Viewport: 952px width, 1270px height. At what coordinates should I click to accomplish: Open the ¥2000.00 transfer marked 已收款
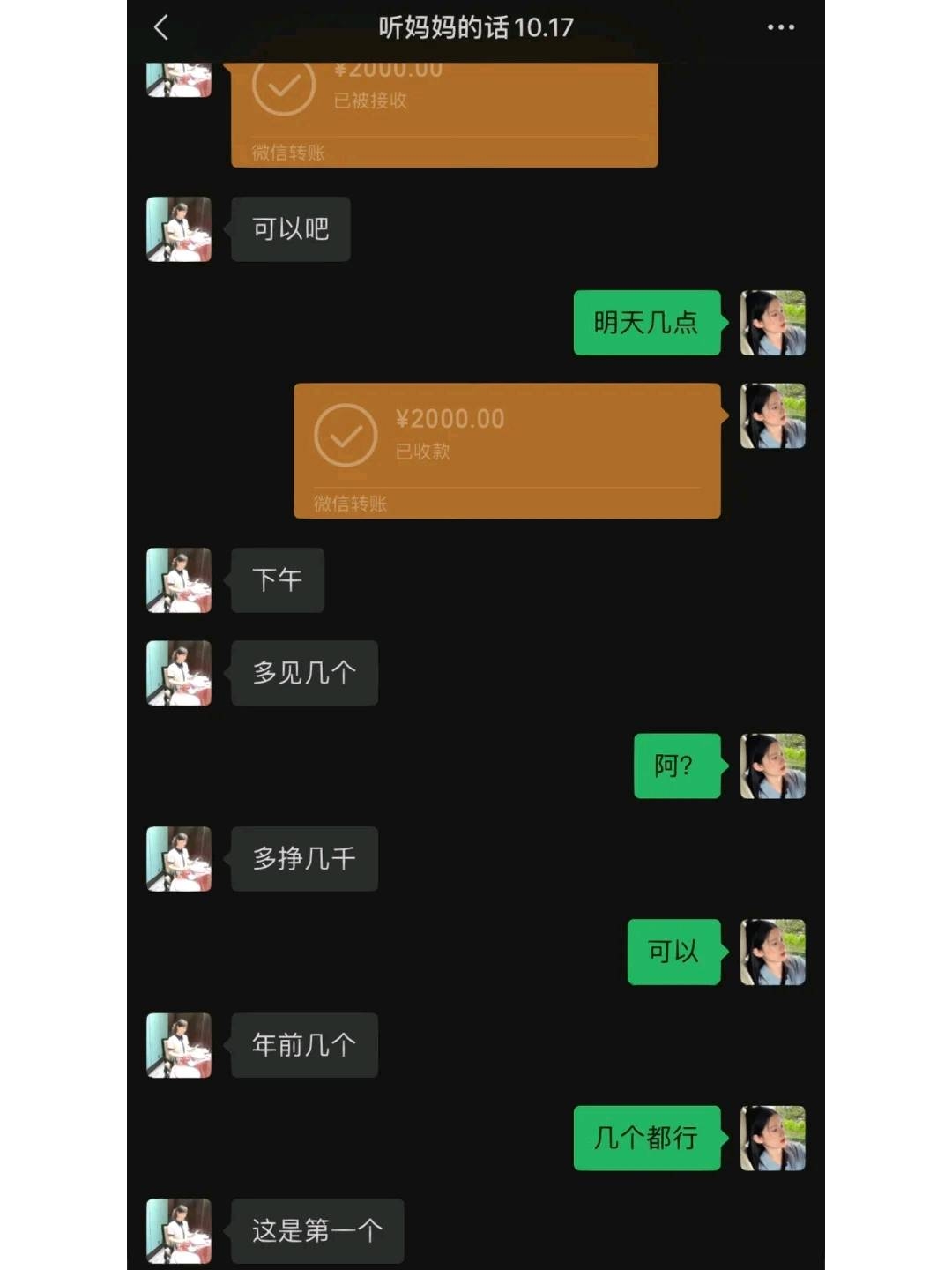(x=507, y=450)
